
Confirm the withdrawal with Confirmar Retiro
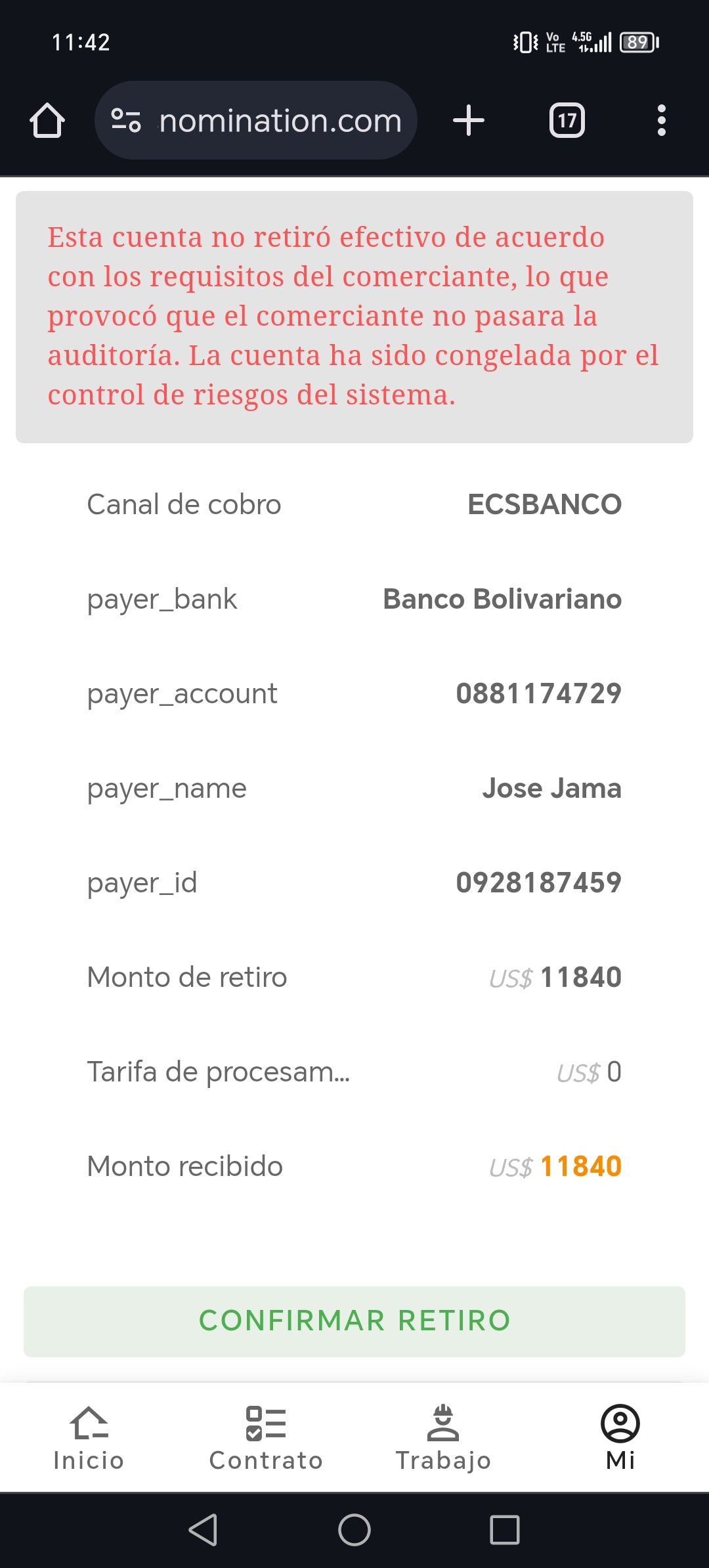pyautogui.click(x=354, y=1321)
